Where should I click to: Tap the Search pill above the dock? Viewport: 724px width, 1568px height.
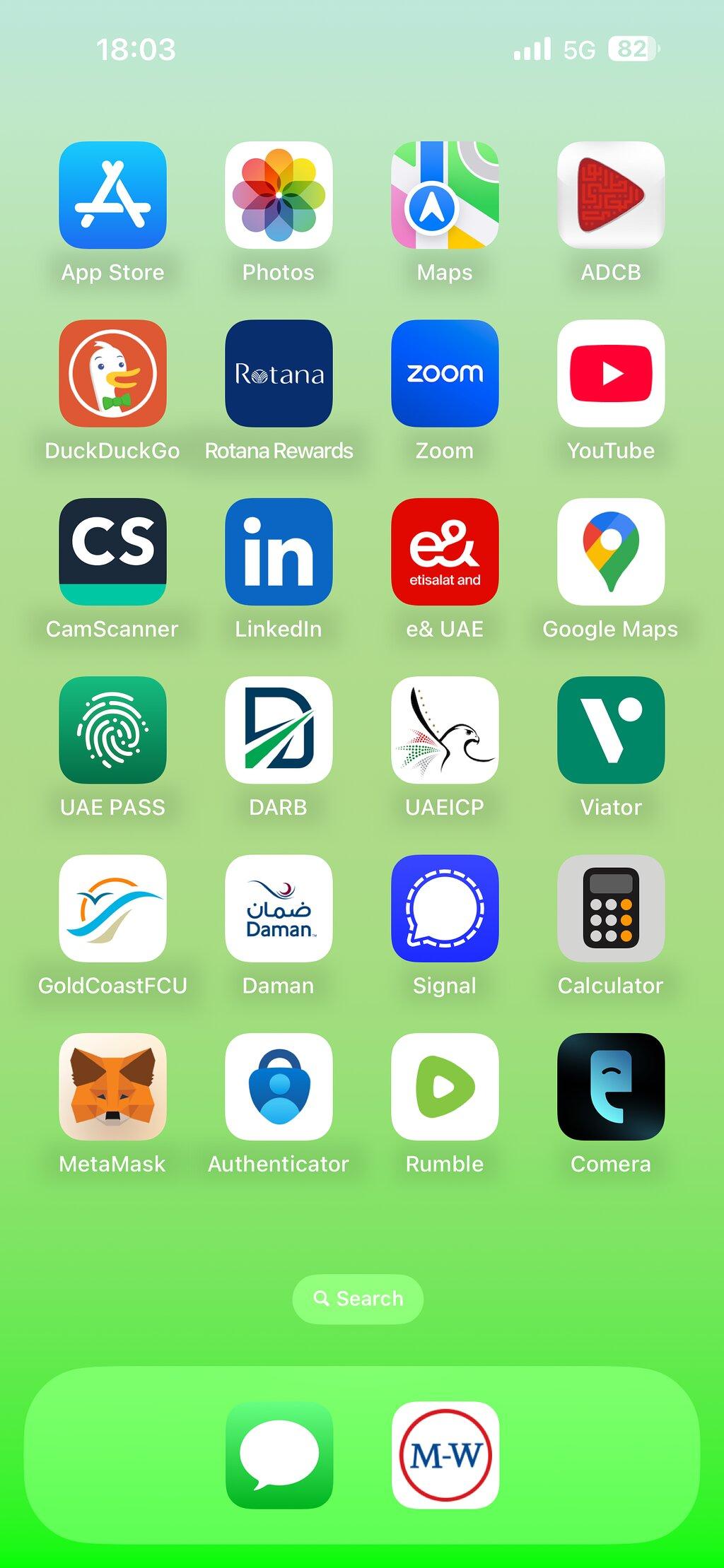pos(358,1299)
